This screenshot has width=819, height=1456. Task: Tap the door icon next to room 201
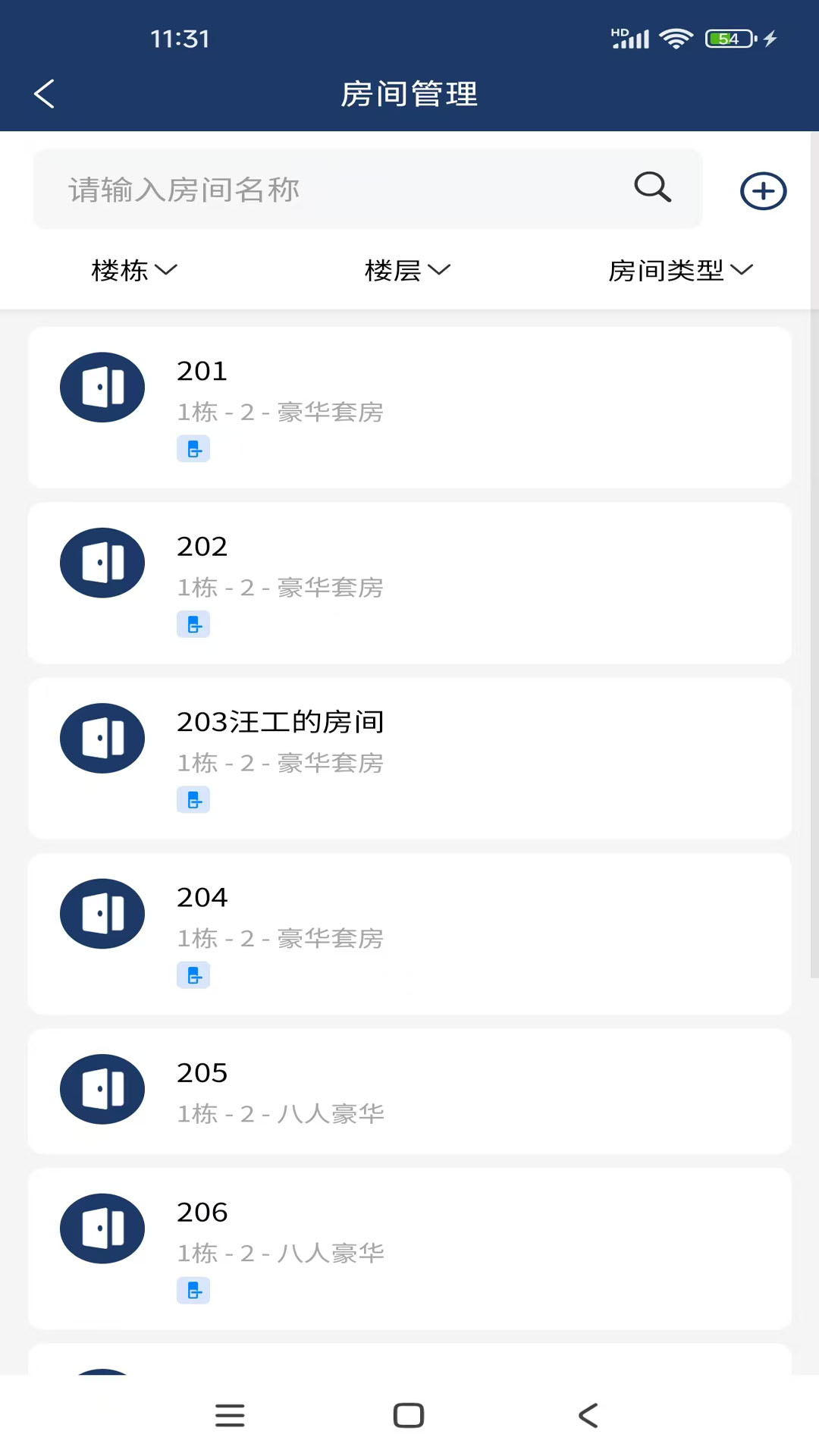[x=102, y=387]
